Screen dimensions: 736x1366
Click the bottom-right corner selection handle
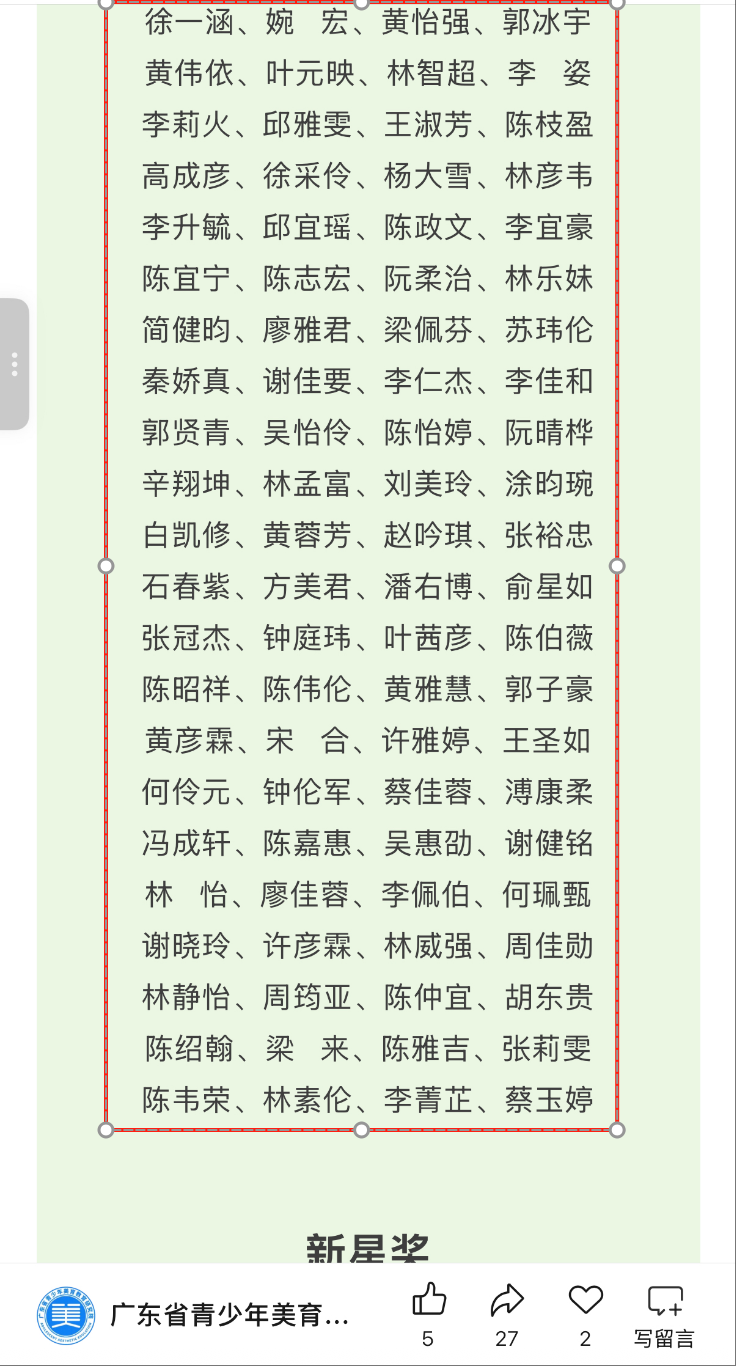pos(615,1131)
